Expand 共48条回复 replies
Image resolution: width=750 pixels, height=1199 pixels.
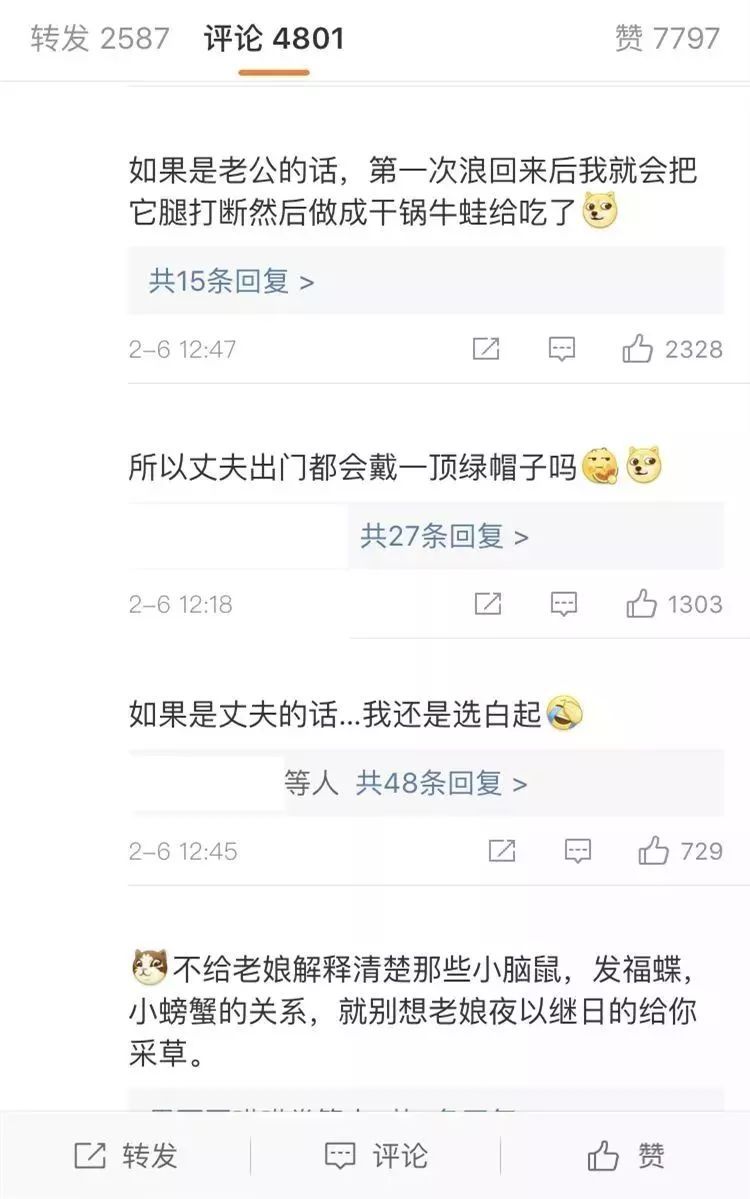point(441,783)
